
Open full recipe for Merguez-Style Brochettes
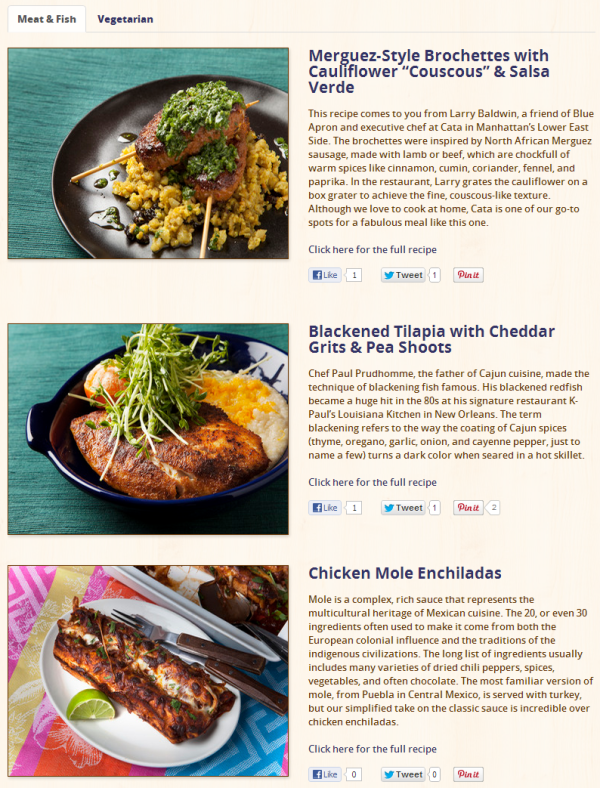[372, 249]
